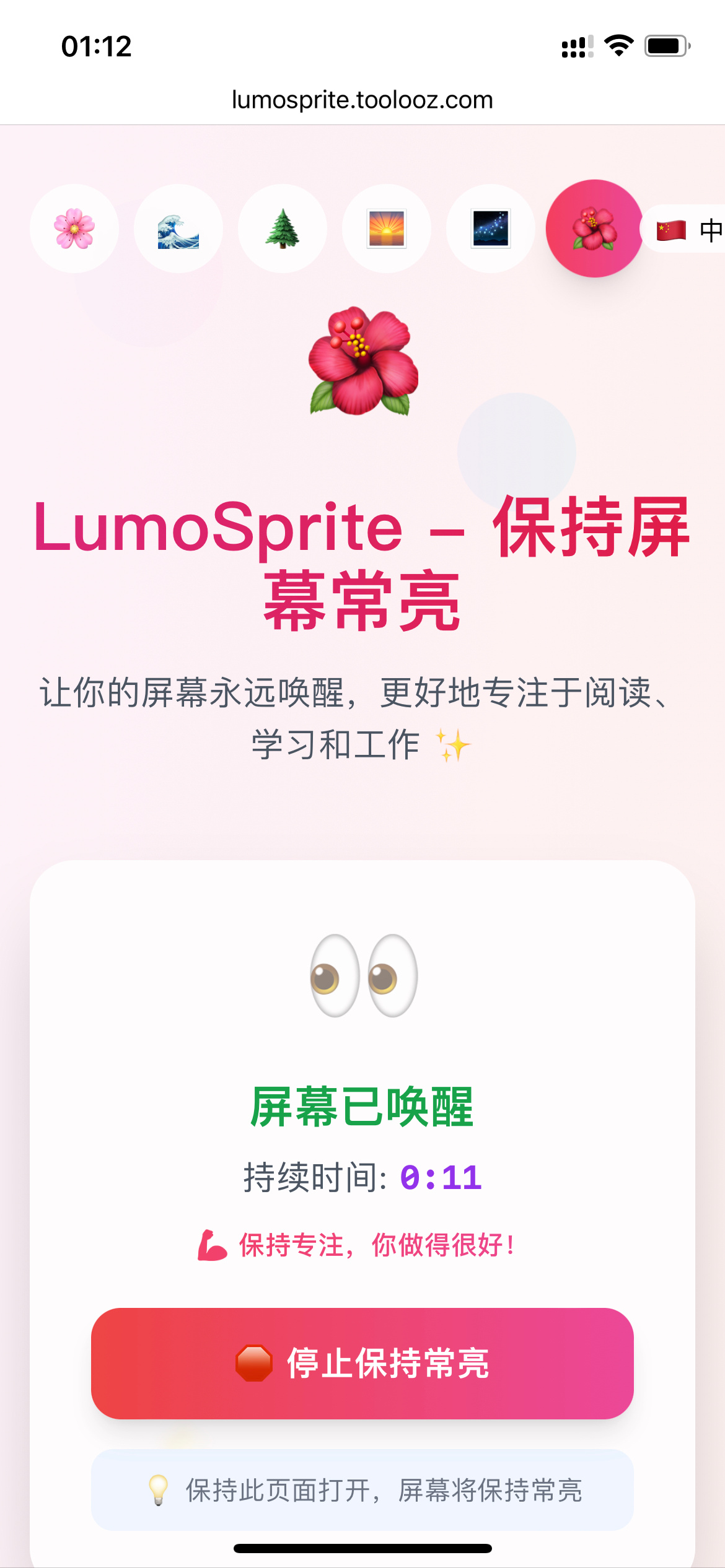Select the hibiscus flower theme
Screen dimensions: 725x1568
[594, 229]
